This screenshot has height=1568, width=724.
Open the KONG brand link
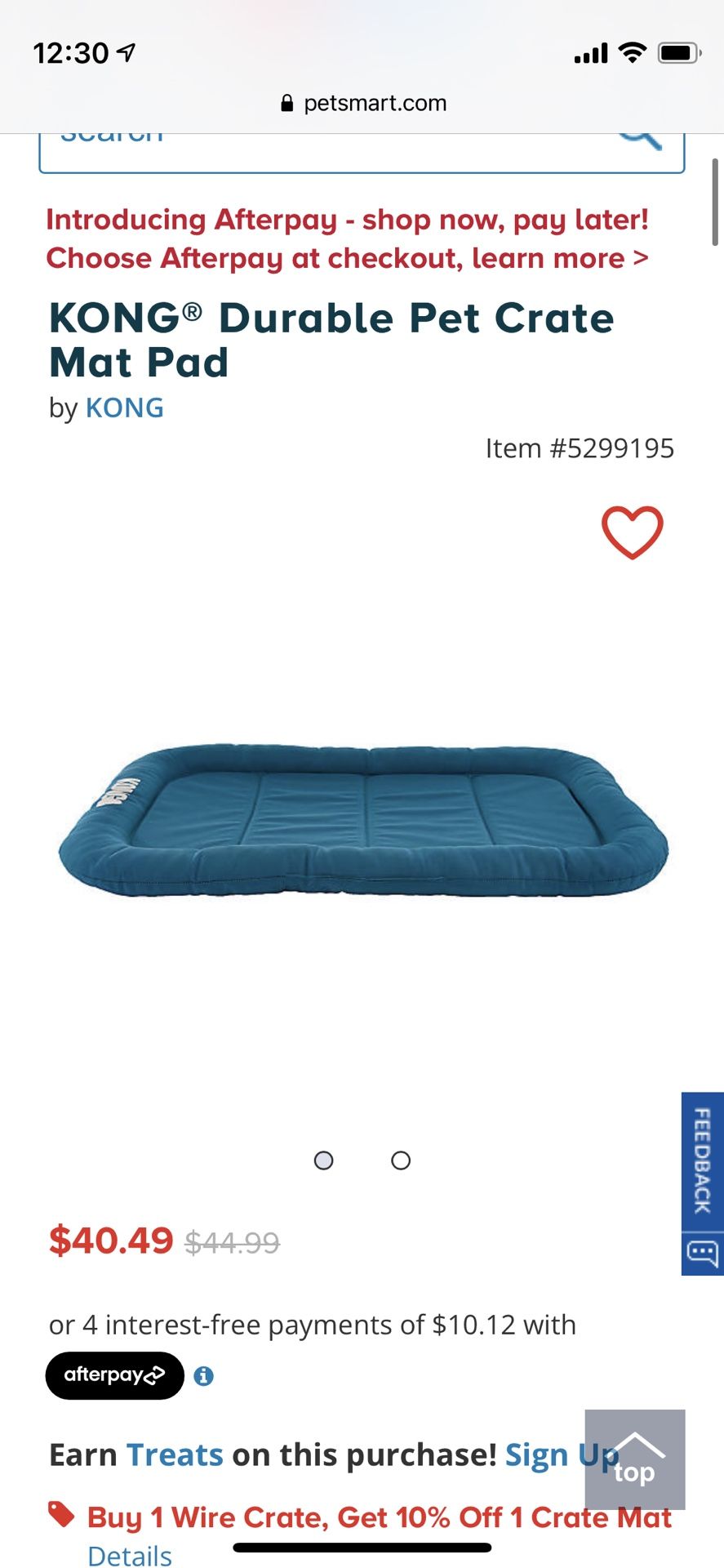coord(125,408)
